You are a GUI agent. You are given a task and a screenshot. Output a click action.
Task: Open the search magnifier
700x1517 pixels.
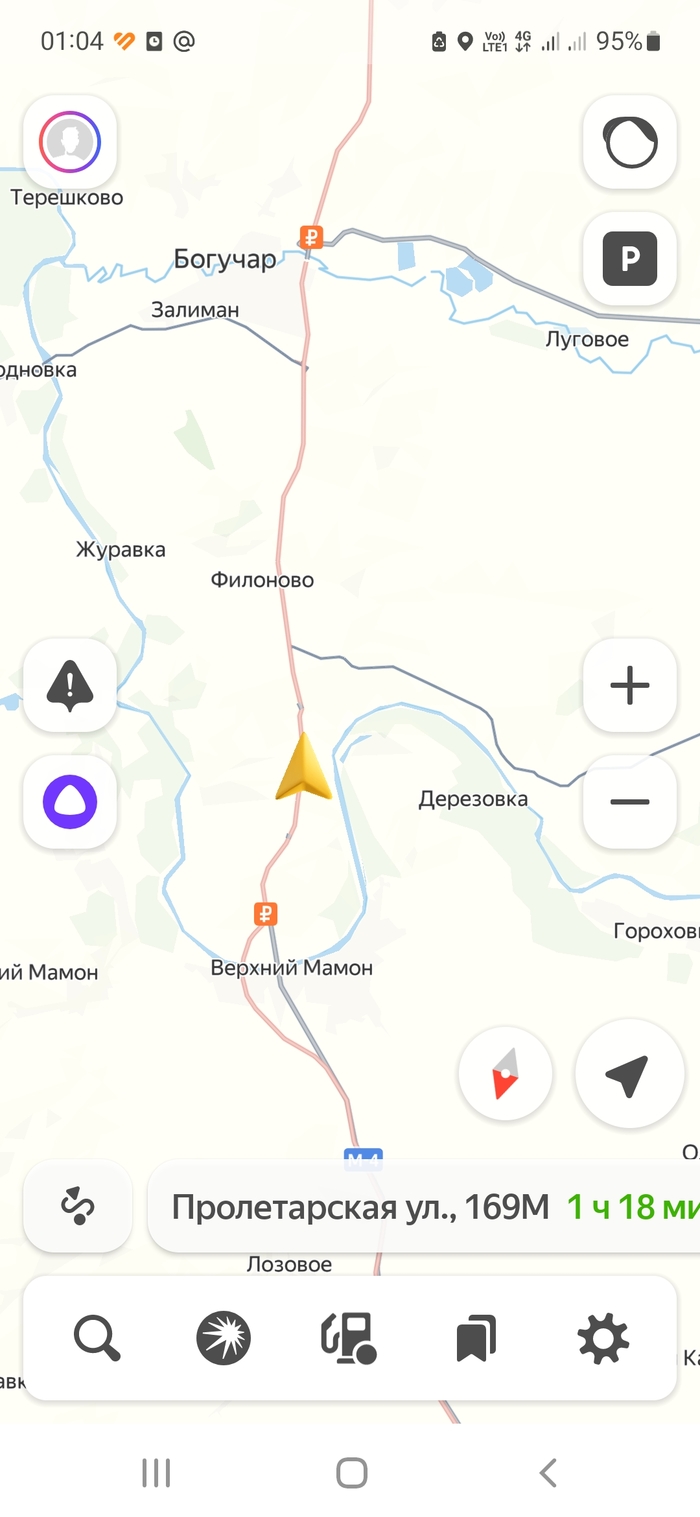coord(97,1338)
